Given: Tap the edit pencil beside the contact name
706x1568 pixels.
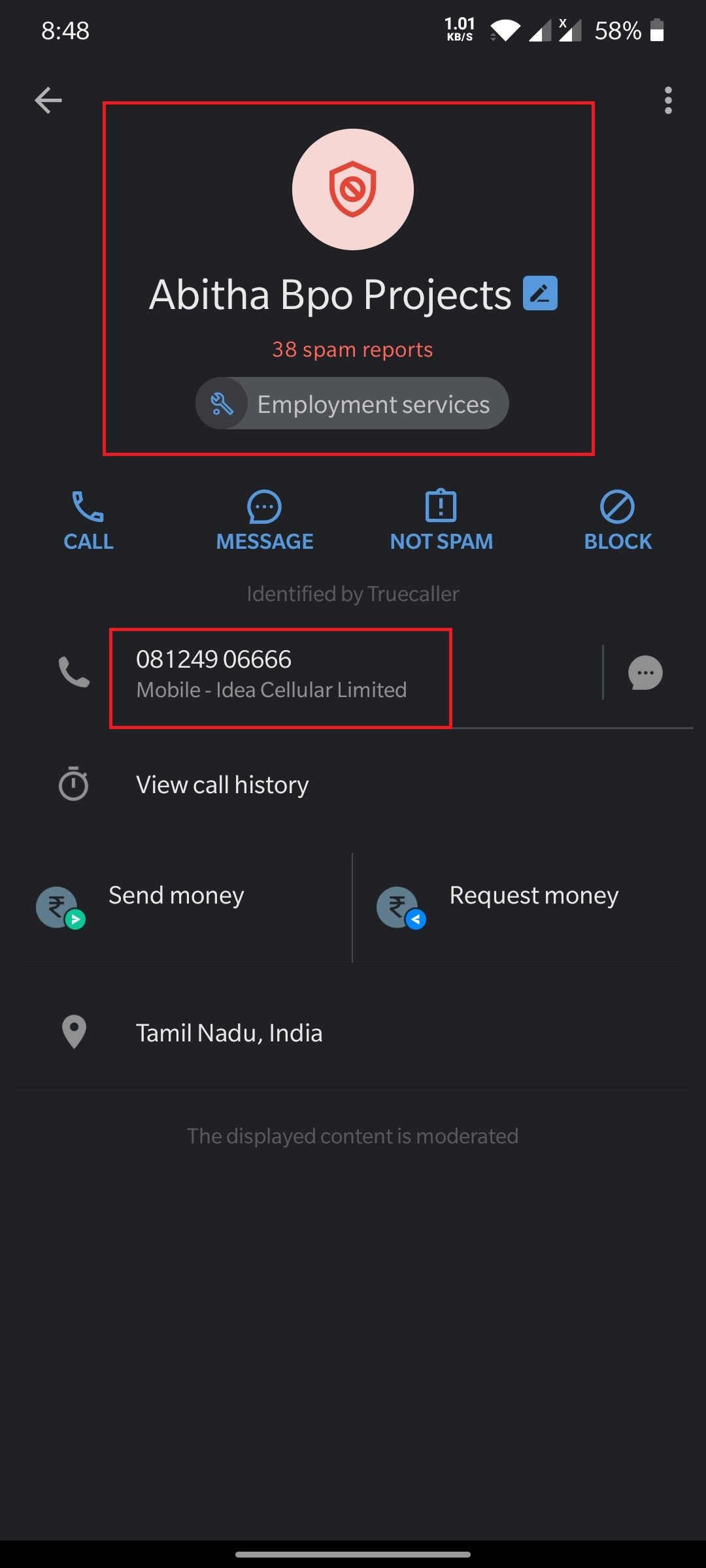Looking at the screenshot, I should [541, 295].
